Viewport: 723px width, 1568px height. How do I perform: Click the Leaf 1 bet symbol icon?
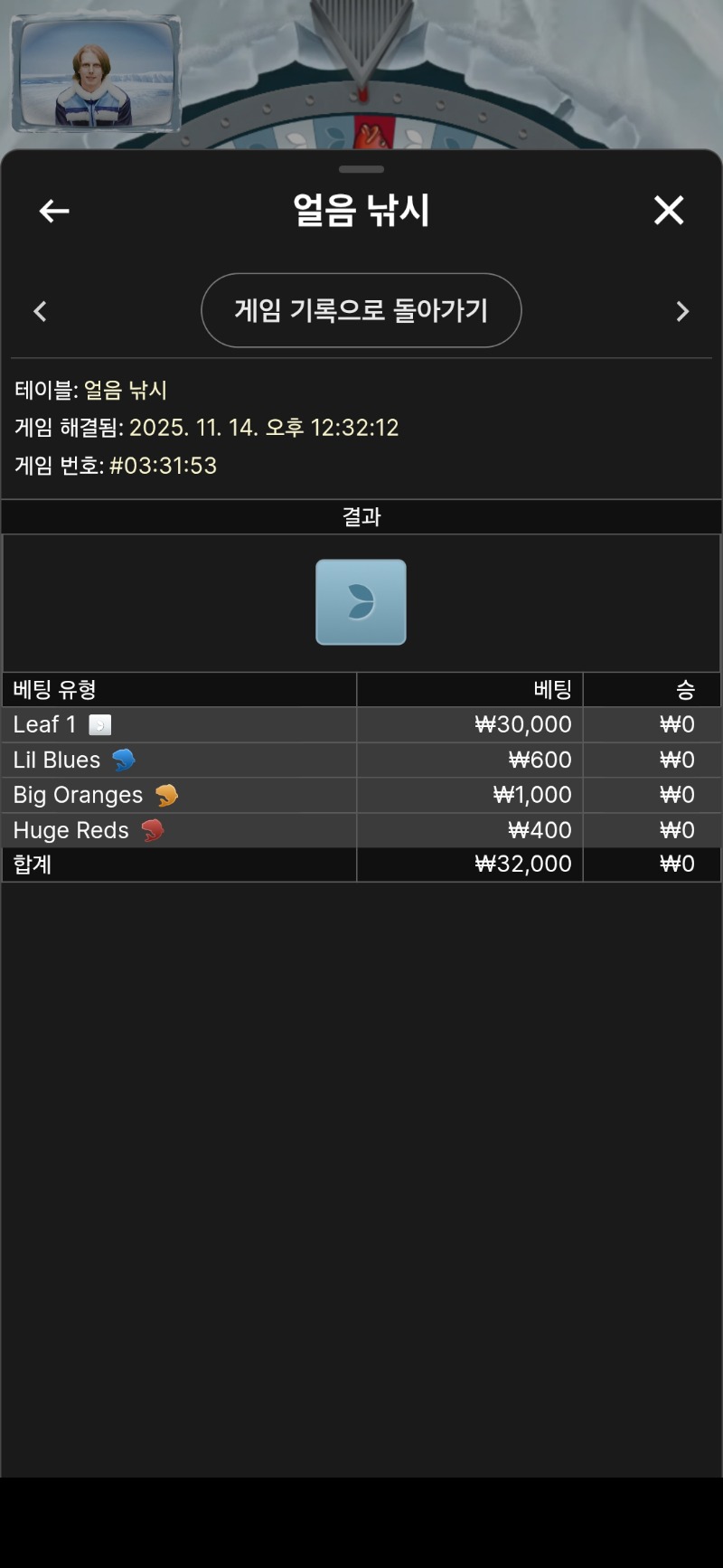[x=100, y=724]
